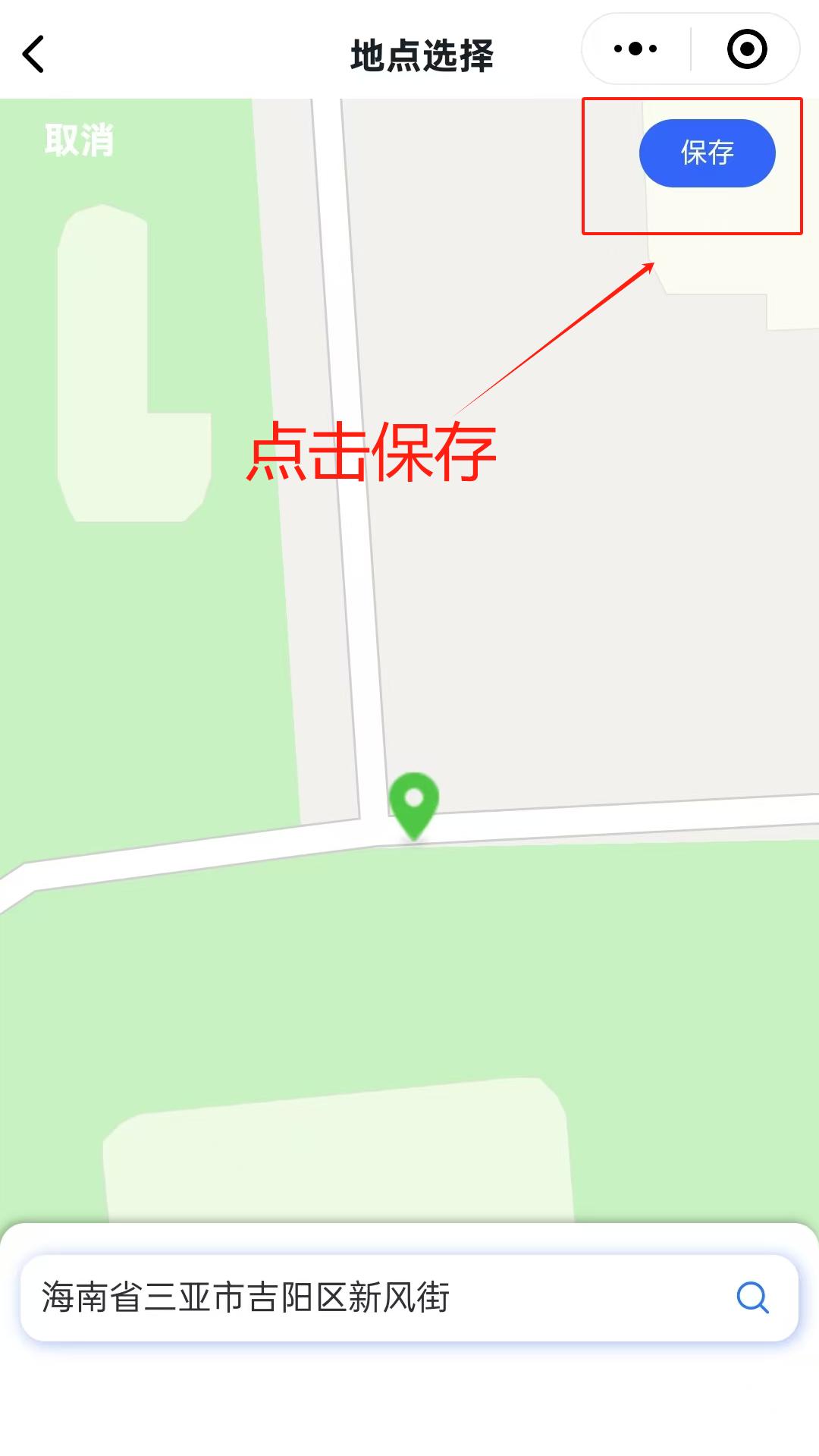
Task: Close the mini program via the circle icon
Action: [x=747, y=49]
